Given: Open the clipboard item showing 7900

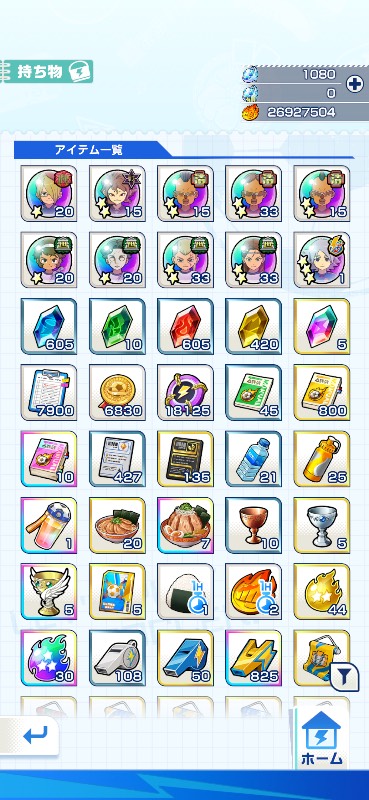Looking at the screenshot, I should point(49,393).
